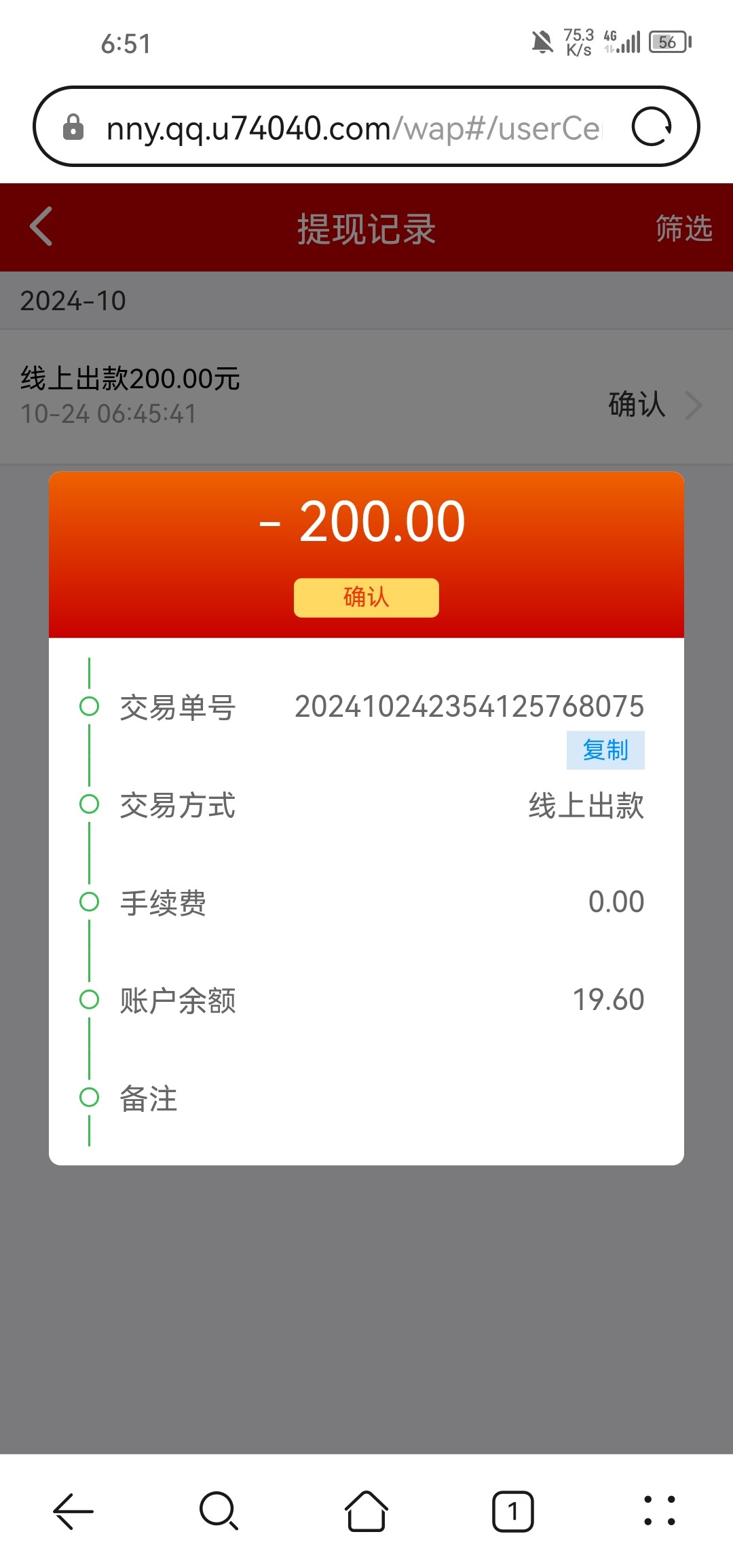Copy the transaction number with 复制
The width and height of the screenshot is (733, 1568).
point(605,750)
